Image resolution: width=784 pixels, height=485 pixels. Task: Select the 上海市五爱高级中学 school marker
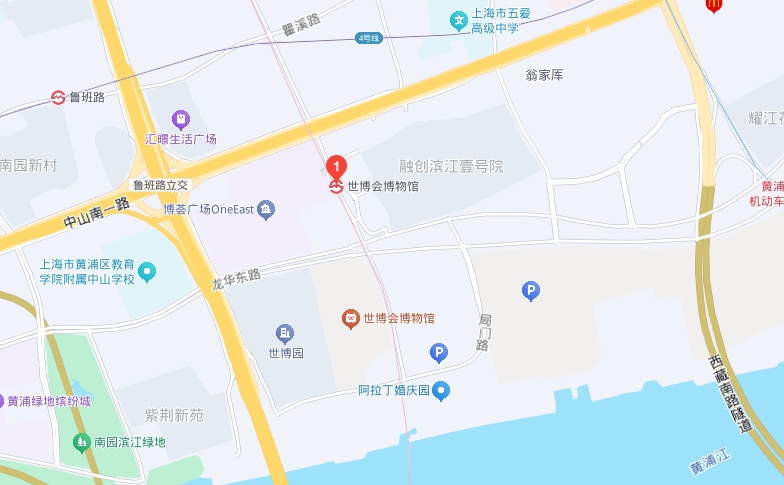(x=459, y=19)
